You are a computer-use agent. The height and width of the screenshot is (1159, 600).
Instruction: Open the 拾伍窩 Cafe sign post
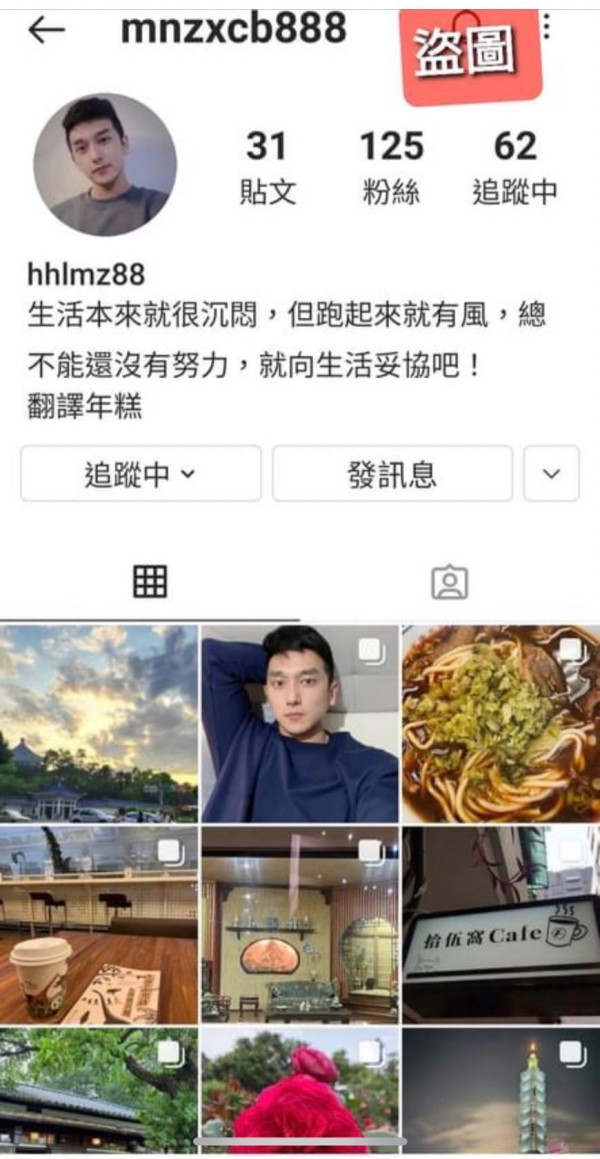coord(501,925)
